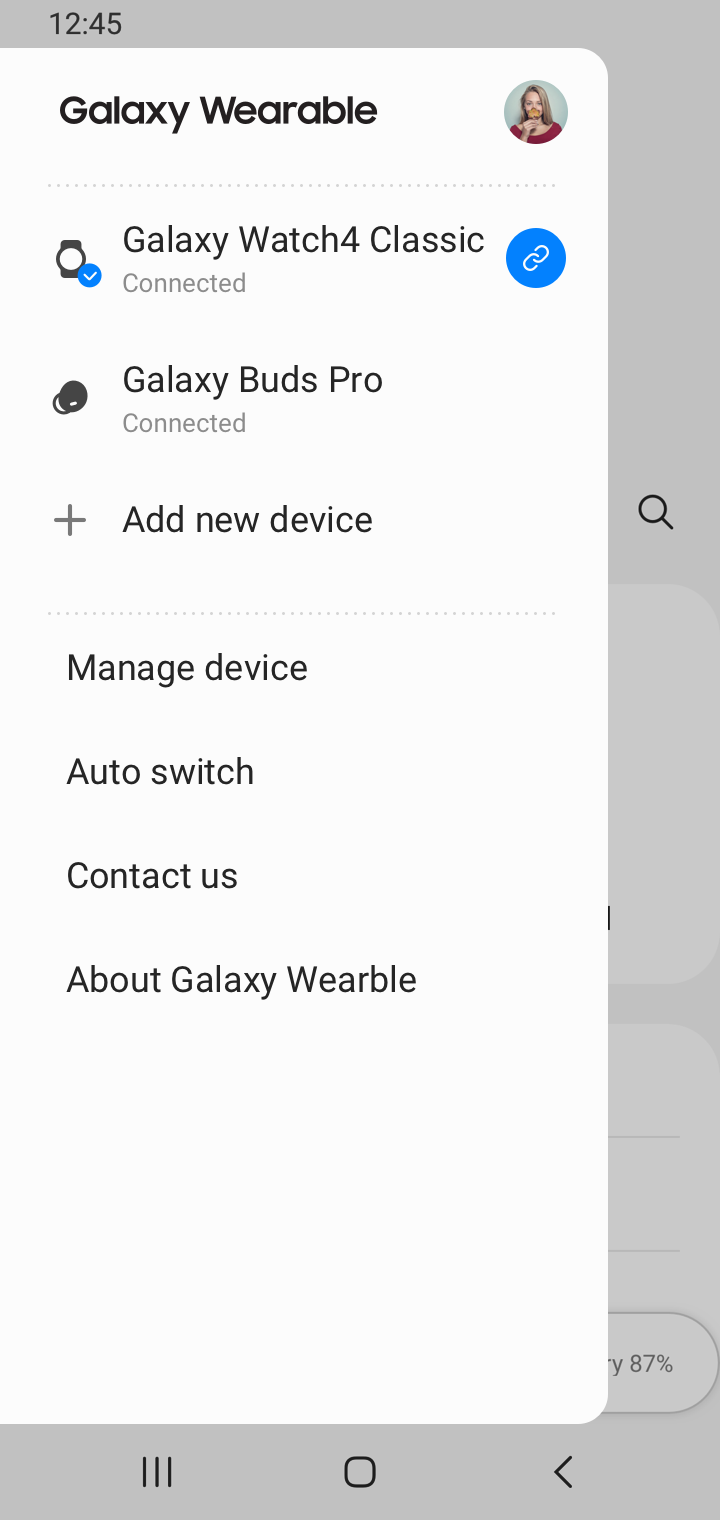Open the Recents button in navigation bar
The height and width of the screenshot is (1520, 720).
coord(157,1471)
